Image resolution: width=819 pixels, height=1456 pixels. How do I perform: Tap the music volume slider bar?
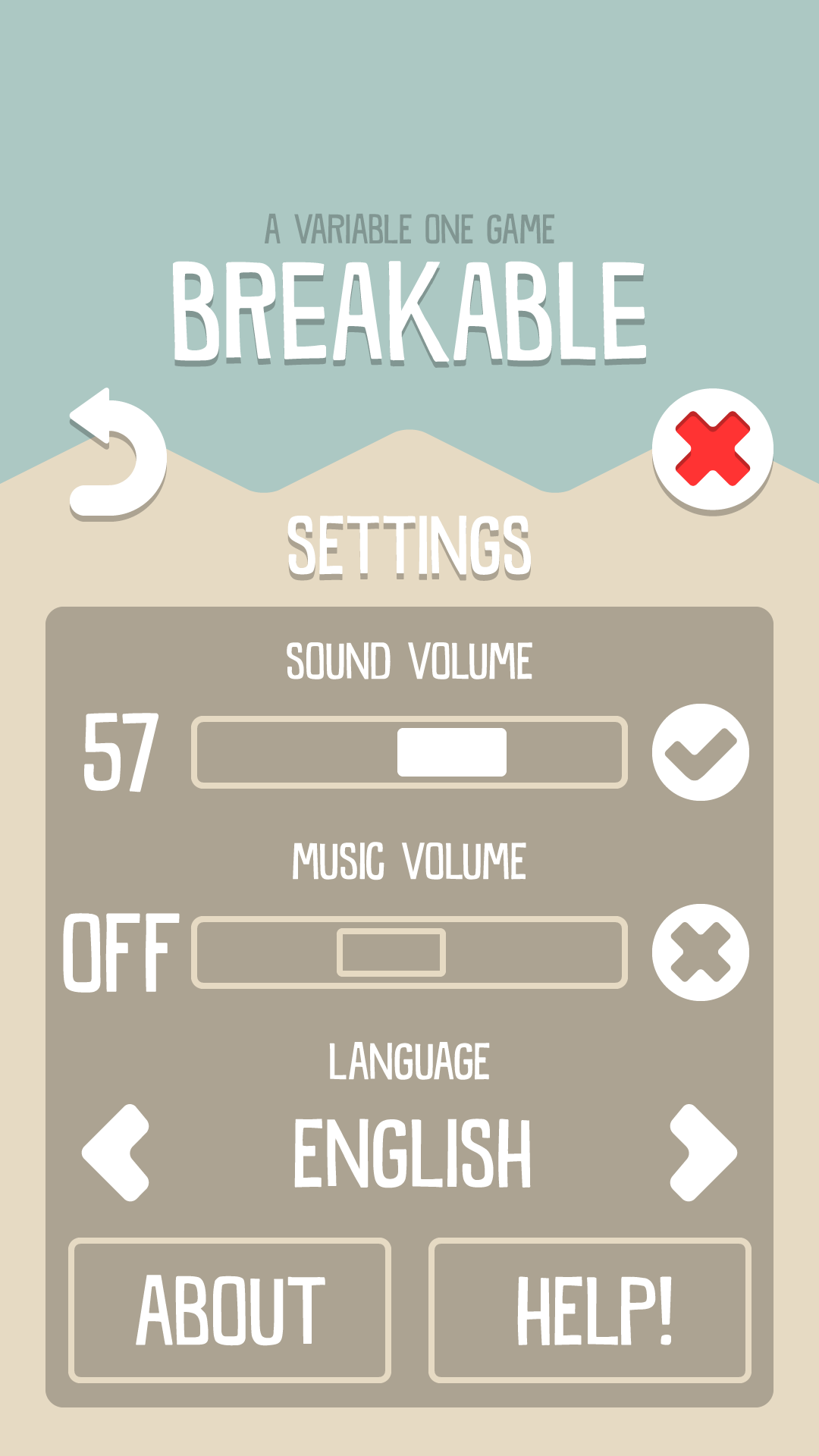pos(409,952)
